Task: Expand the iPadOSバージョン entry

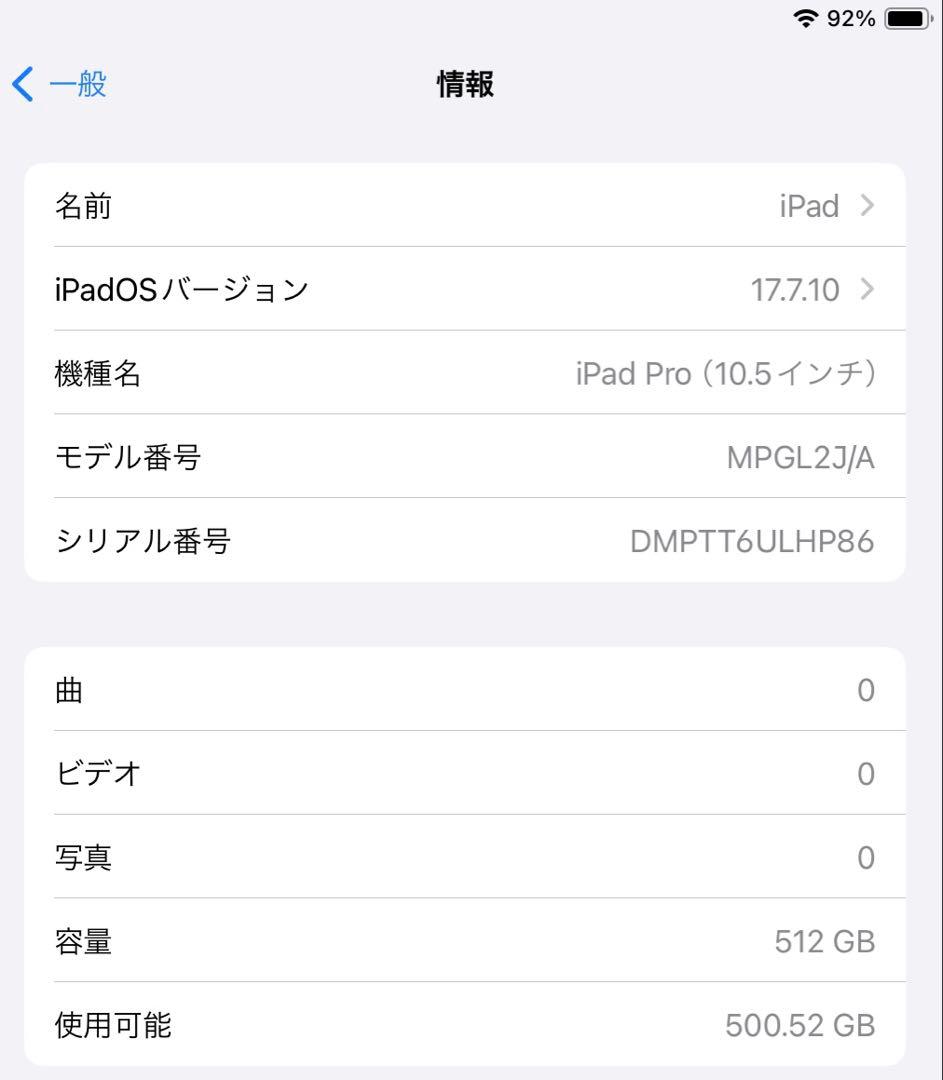Action: pos(470,289)
